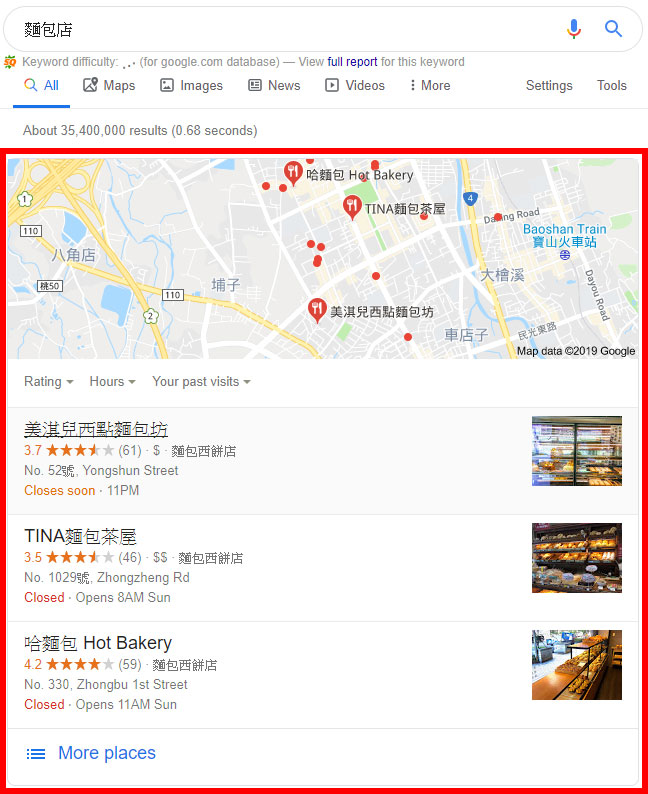This screenshot has height=794, width=648.
Task: Switch to the Videos tab
Action: 355,85
